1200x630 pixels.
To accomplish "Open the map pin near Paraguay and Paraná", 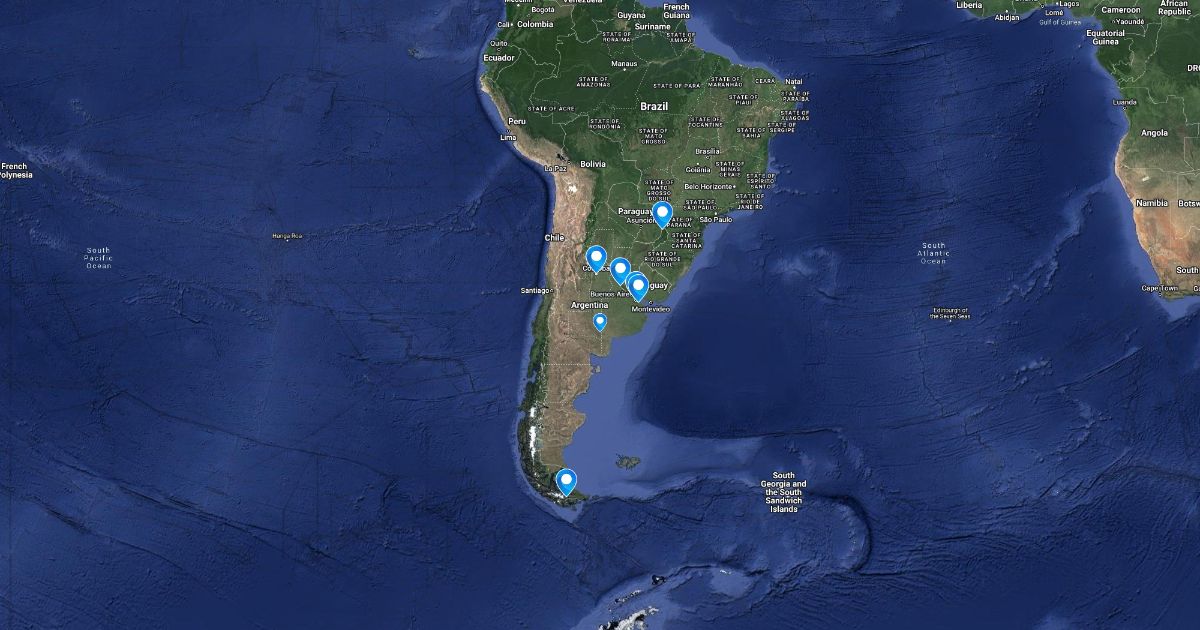I will 662,213.
